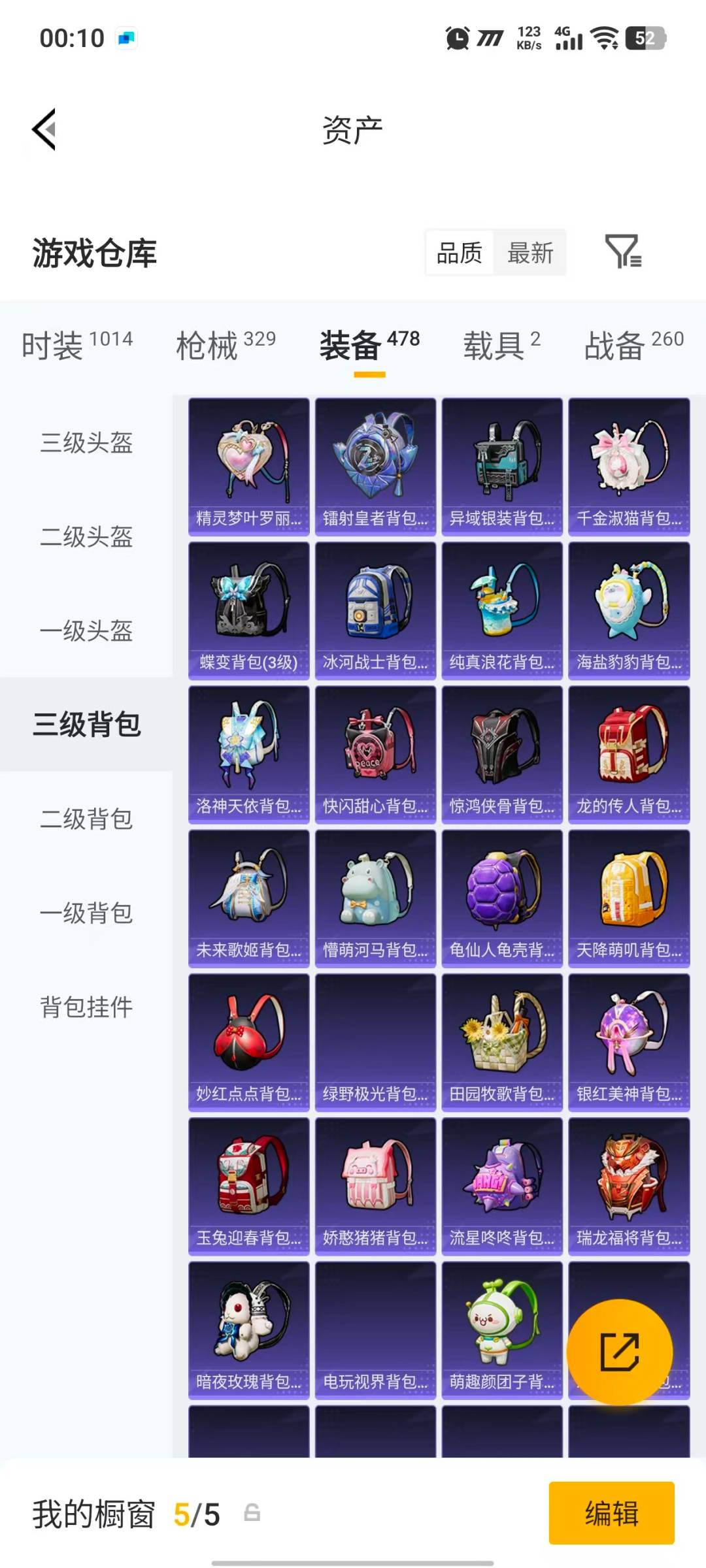Expand the 二级背包 category
Image resolution: width=706 pixels, height=1568 pixels.
click(88, 821)
